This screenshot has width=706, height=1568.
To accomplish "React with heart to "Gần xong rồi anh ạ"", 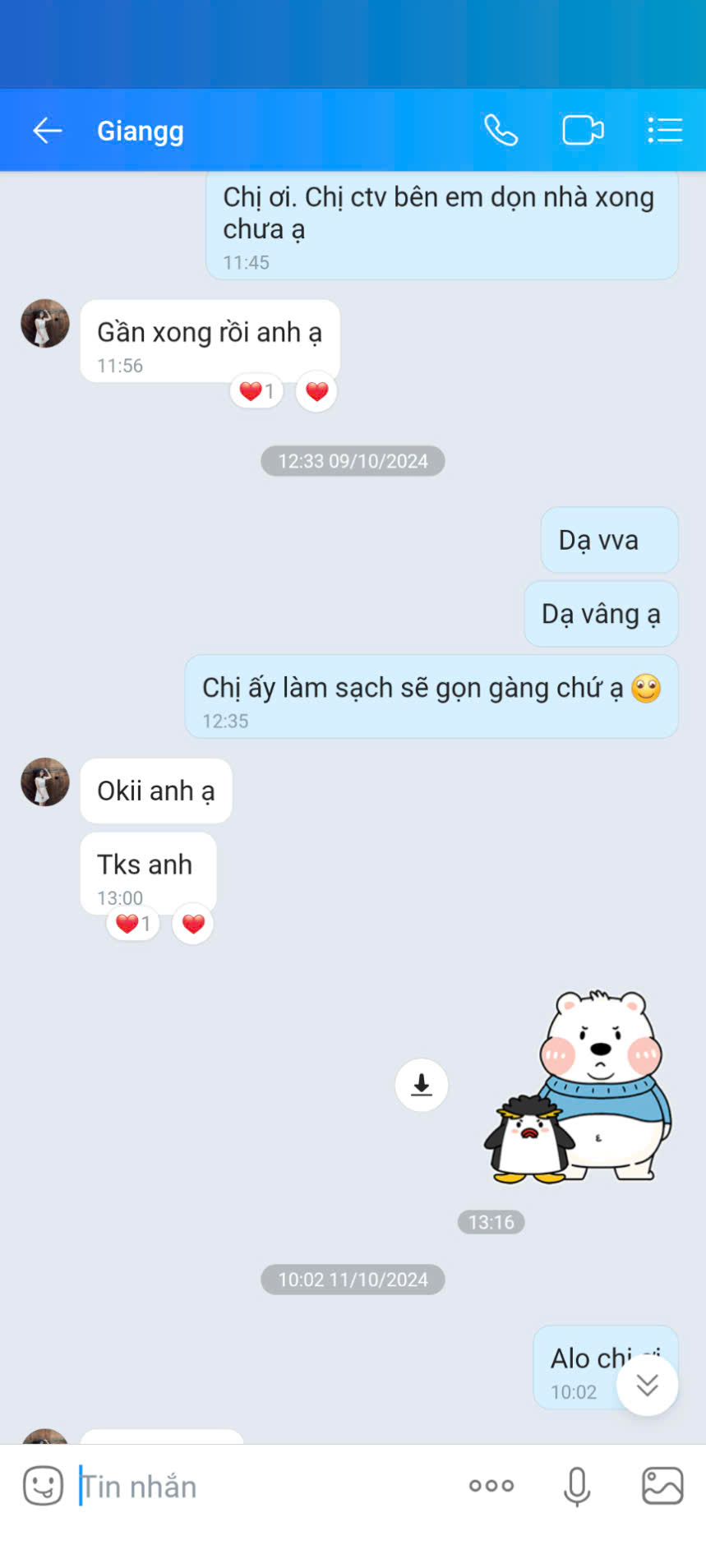I will [316, 391].
